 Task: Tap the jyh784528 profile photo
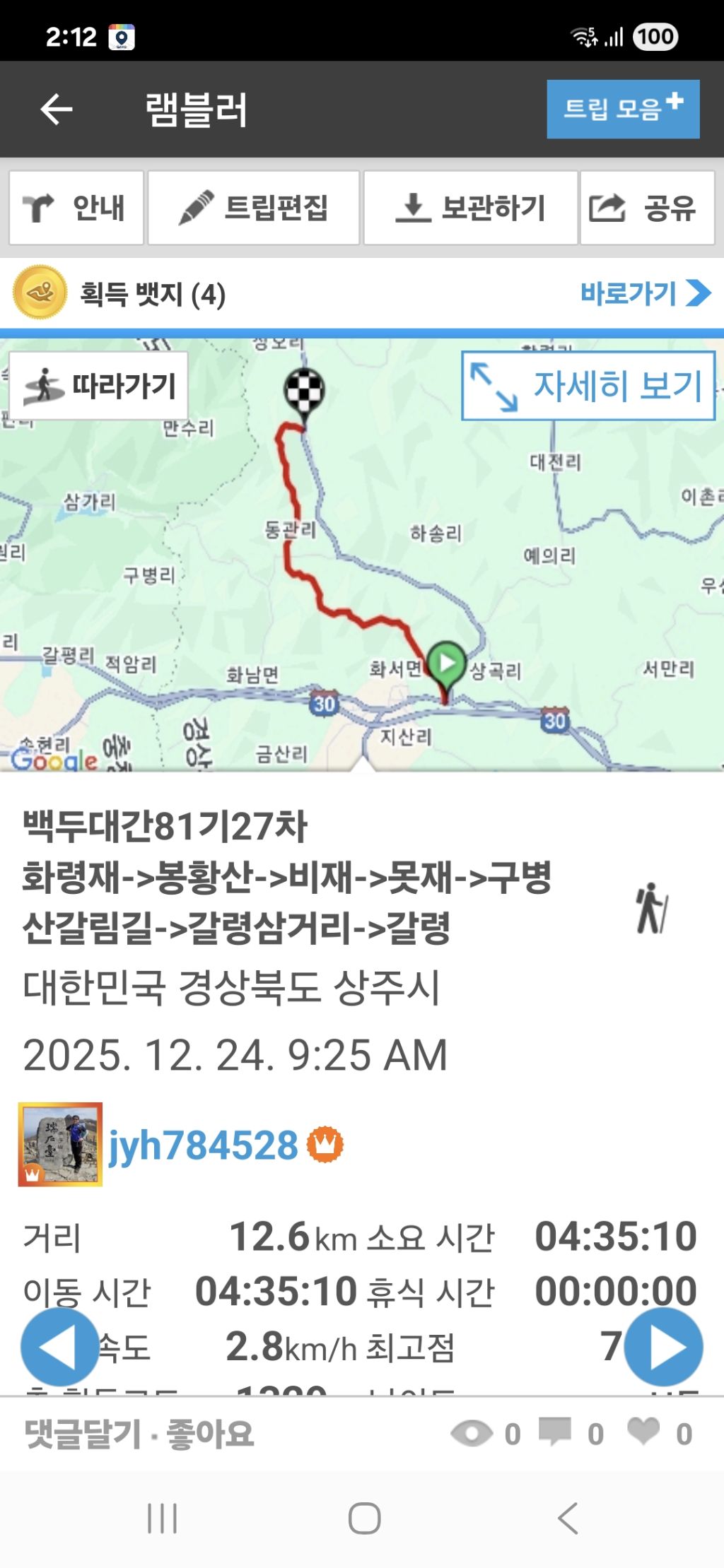[x=60, y=1144]
